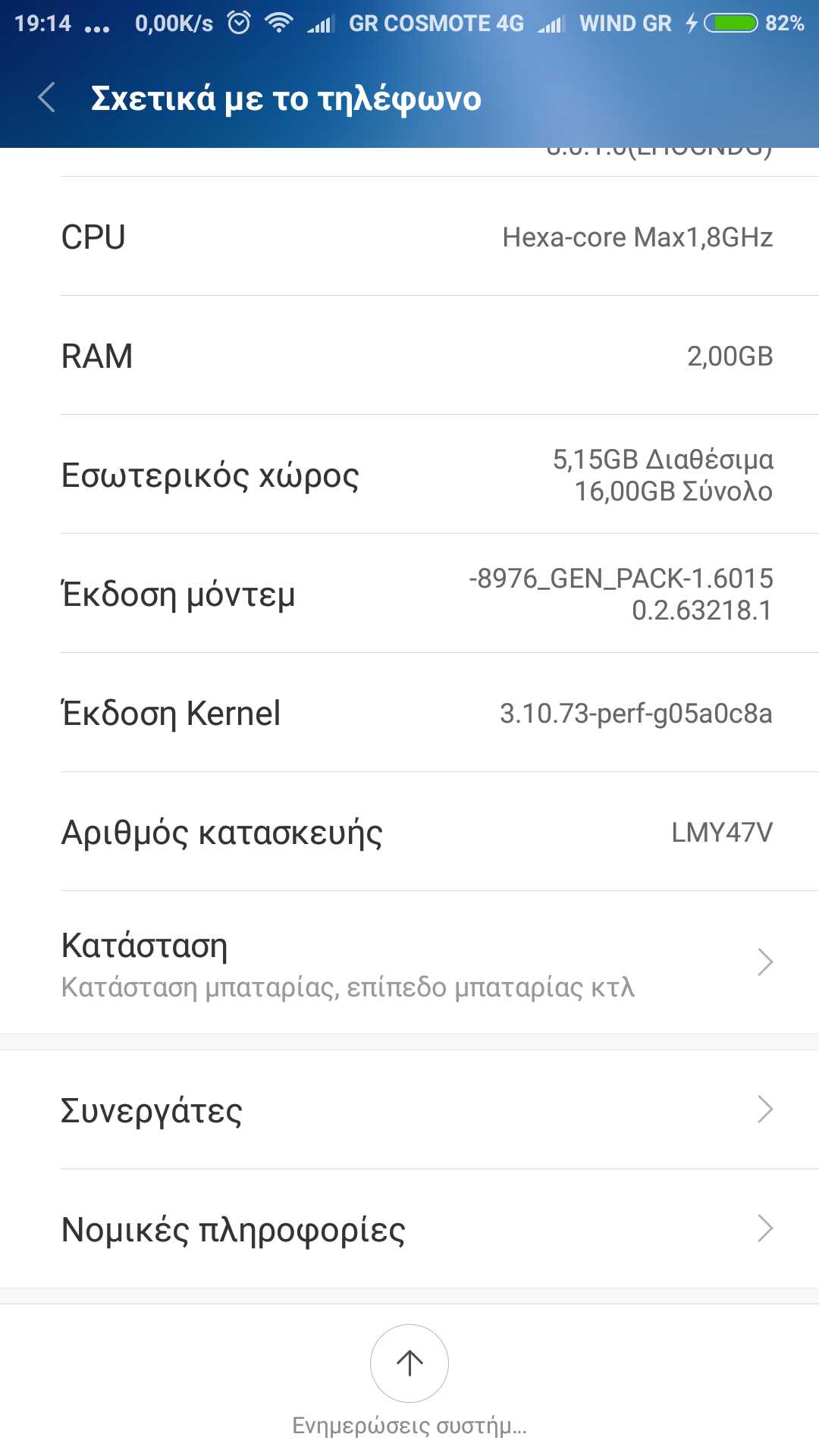Tap the Ενημερώσεις συστήματος button

(409, 1363)
